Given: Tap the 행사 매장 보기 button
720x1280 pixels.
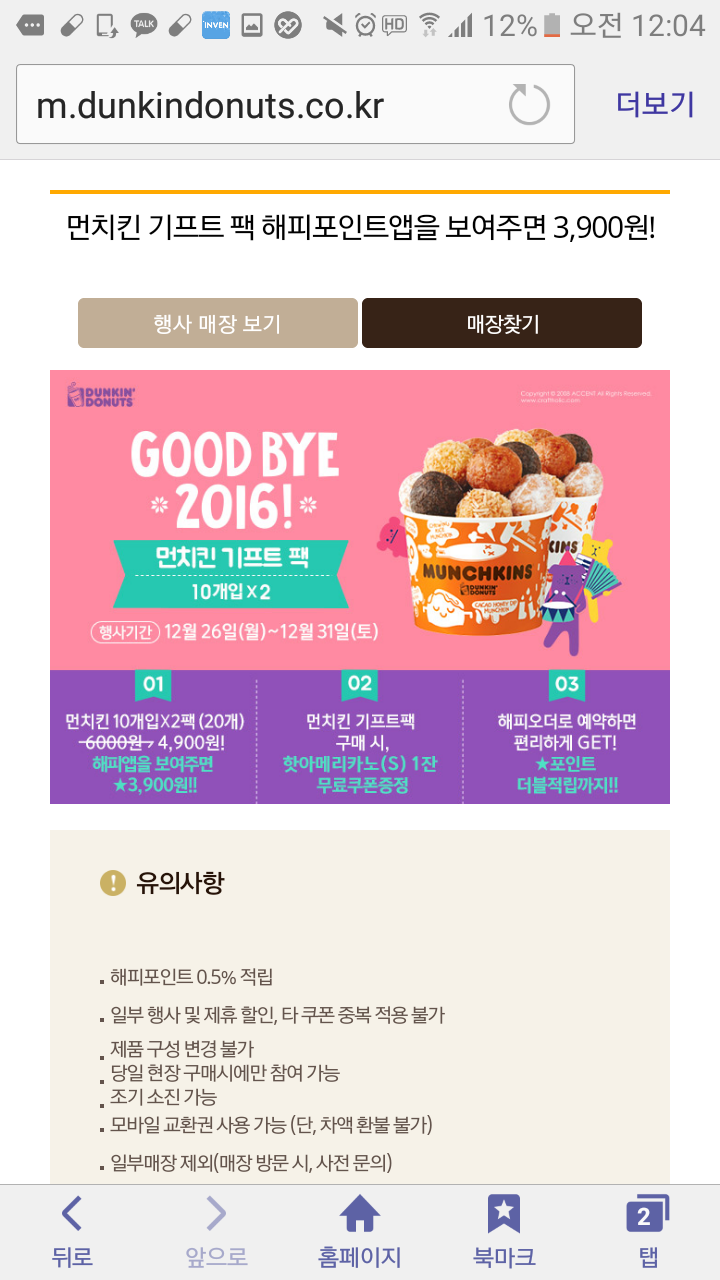Looking at the screenshot, I should pos(217,323).
